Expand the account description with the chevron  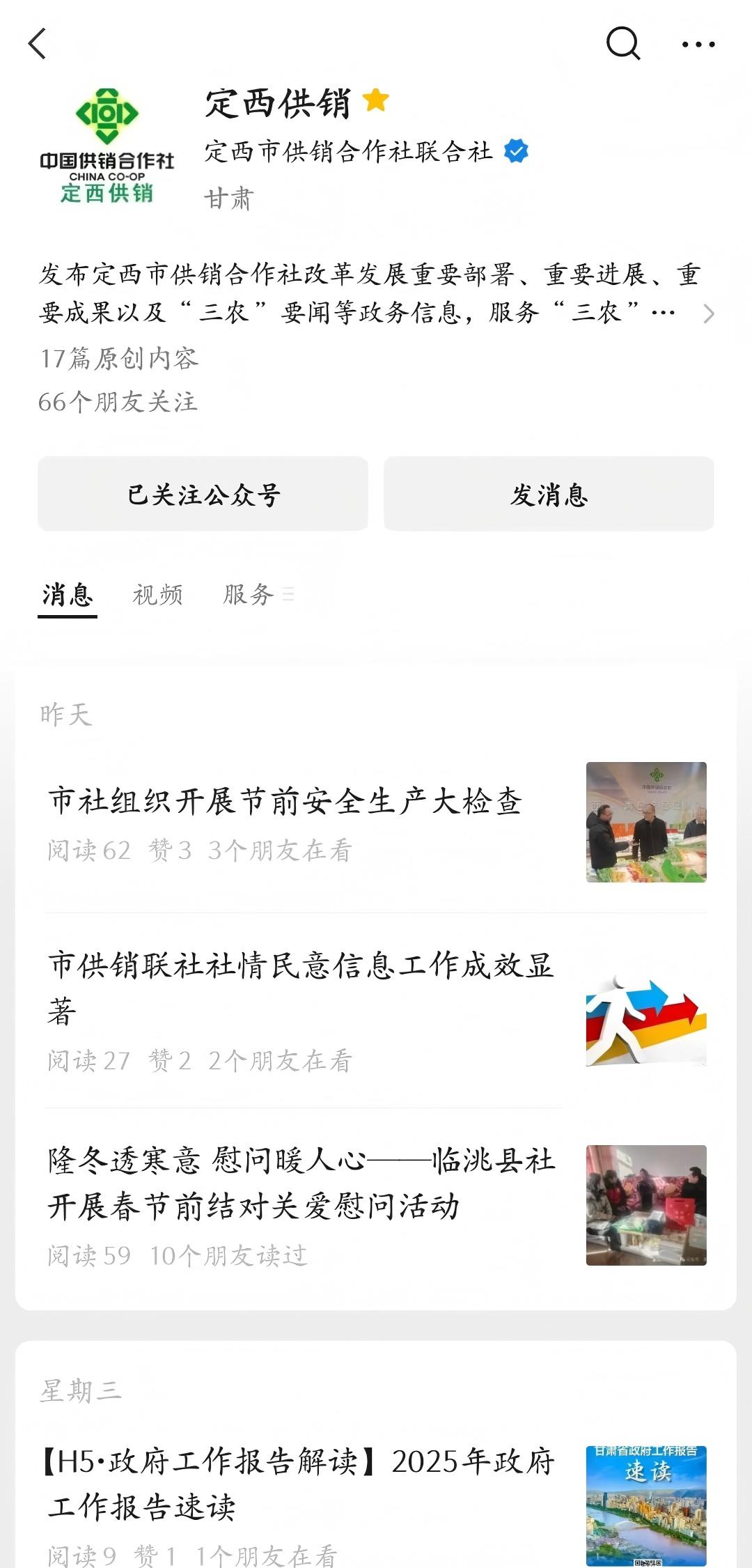[x=708, y=313]
